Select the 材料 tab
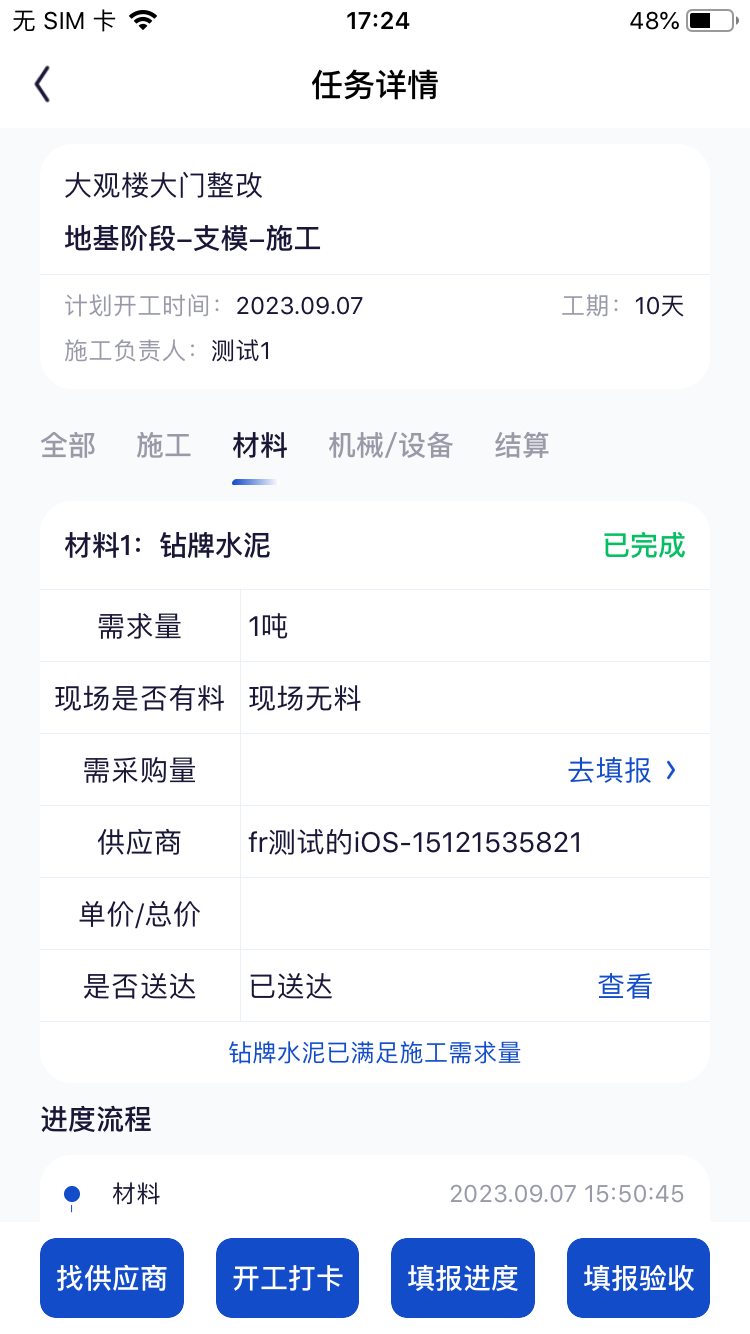 coord(260,445)
